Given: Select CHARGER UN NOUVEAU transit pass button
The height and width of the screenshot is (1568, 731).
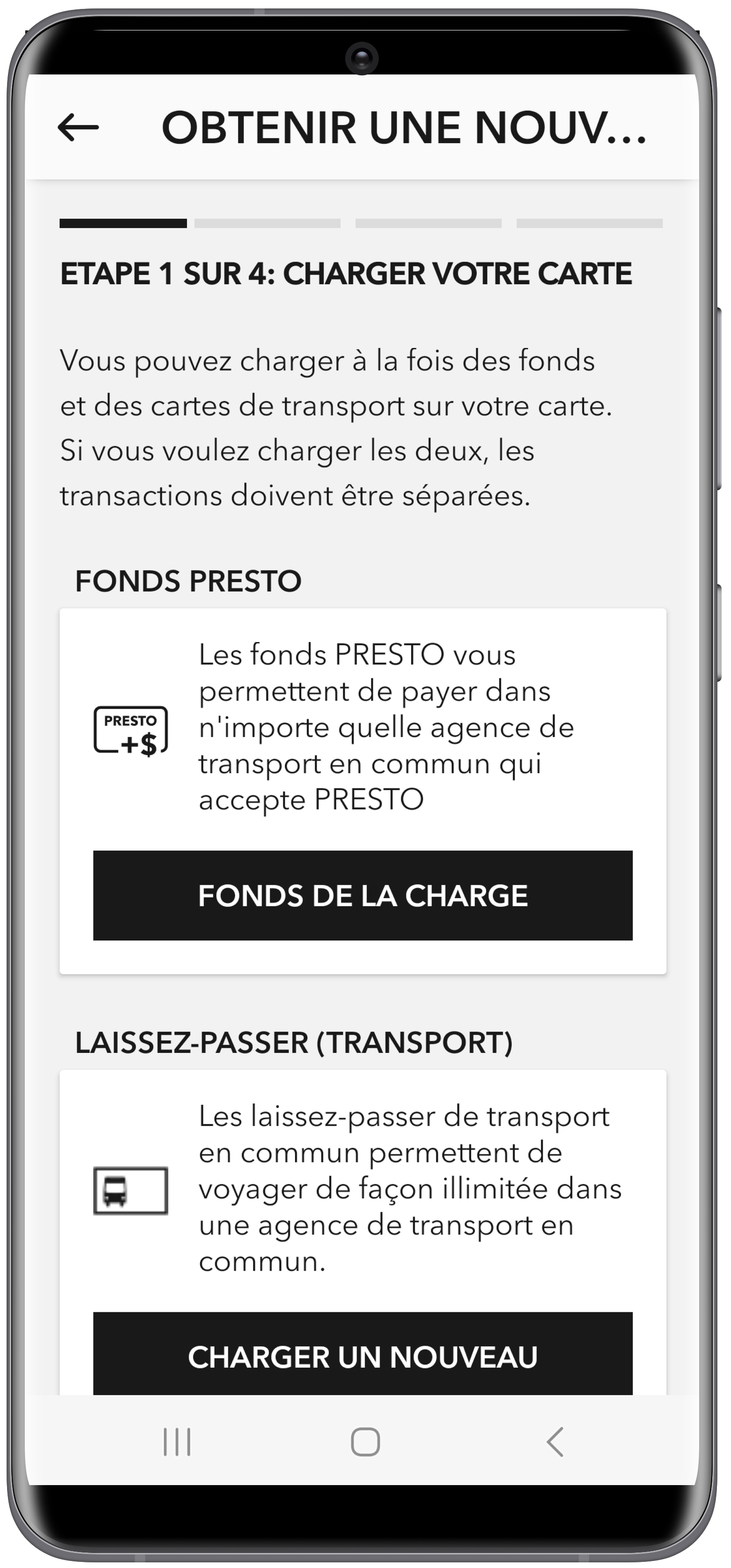Looking at the screenshot, I should tap(363, 1357).
